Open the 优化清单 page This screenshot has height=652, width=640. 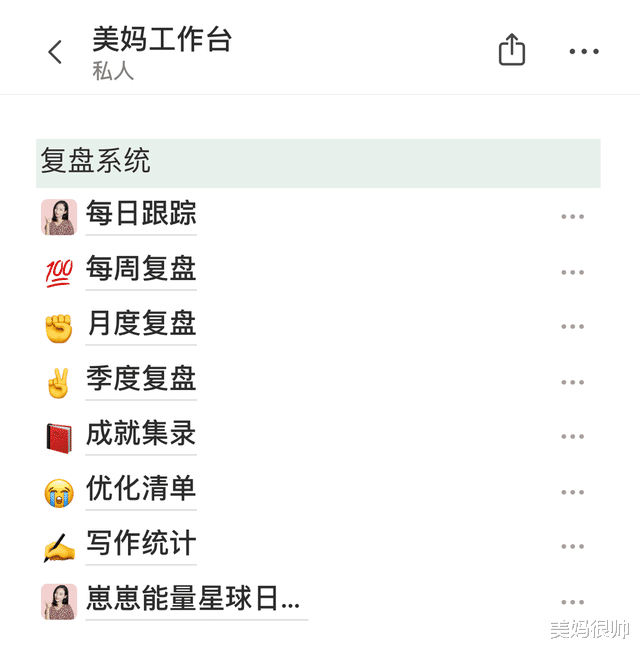(x=141, y=489)
